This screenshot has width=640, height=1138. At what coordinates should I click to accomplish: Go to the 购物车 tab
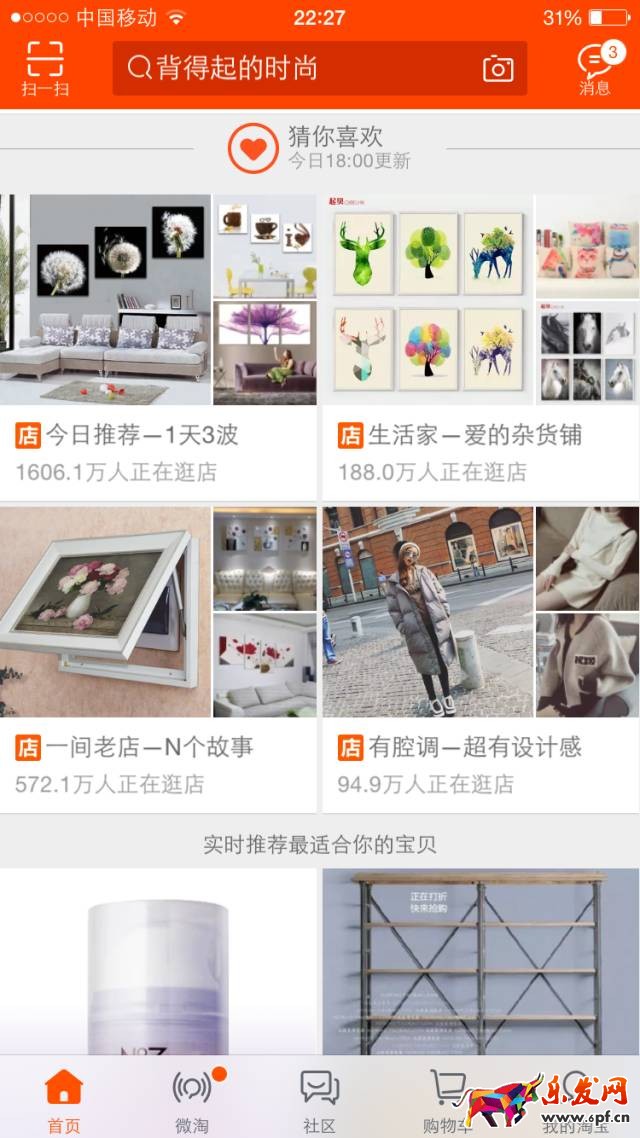click(x=447, y=1098)
